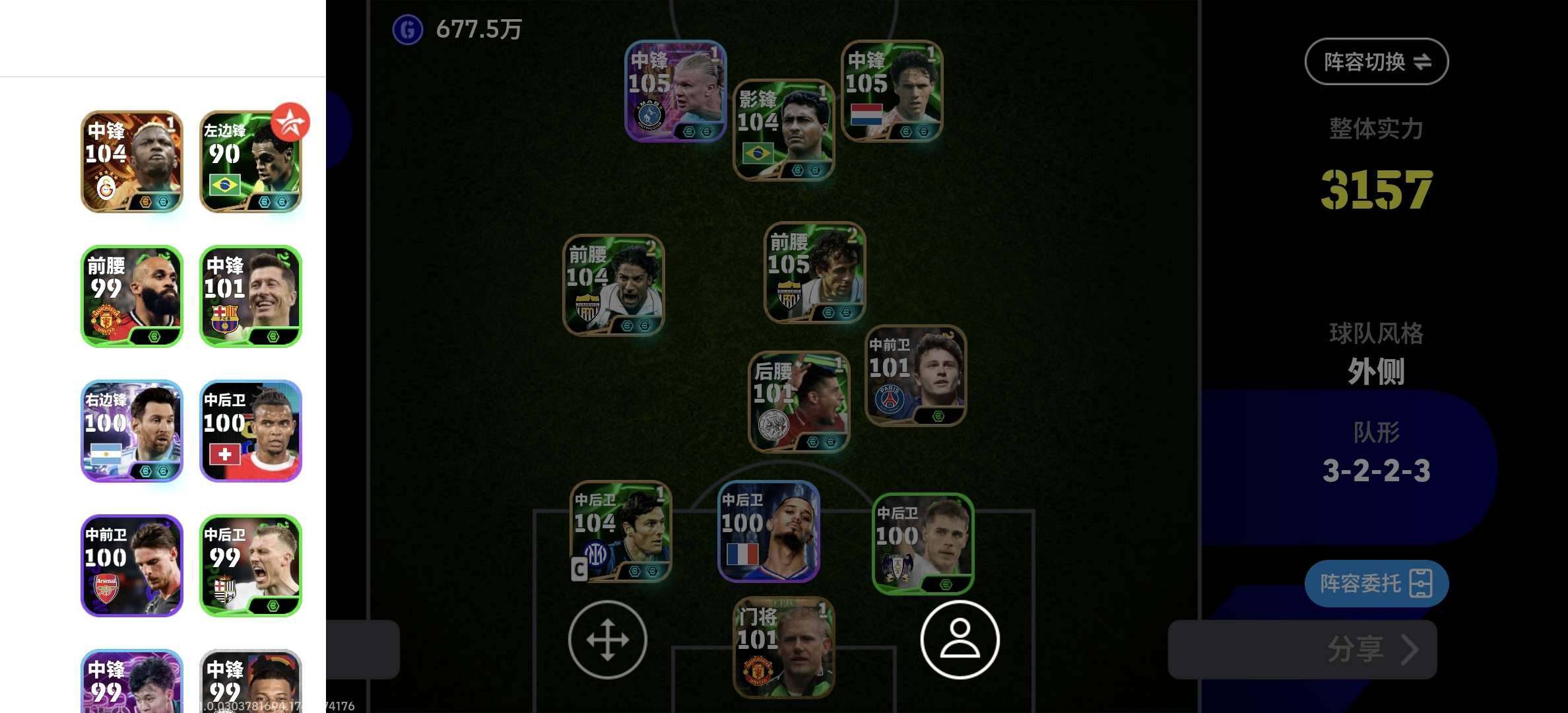Select the 门将 101 goalkeeper card

(x=784, y=648)
